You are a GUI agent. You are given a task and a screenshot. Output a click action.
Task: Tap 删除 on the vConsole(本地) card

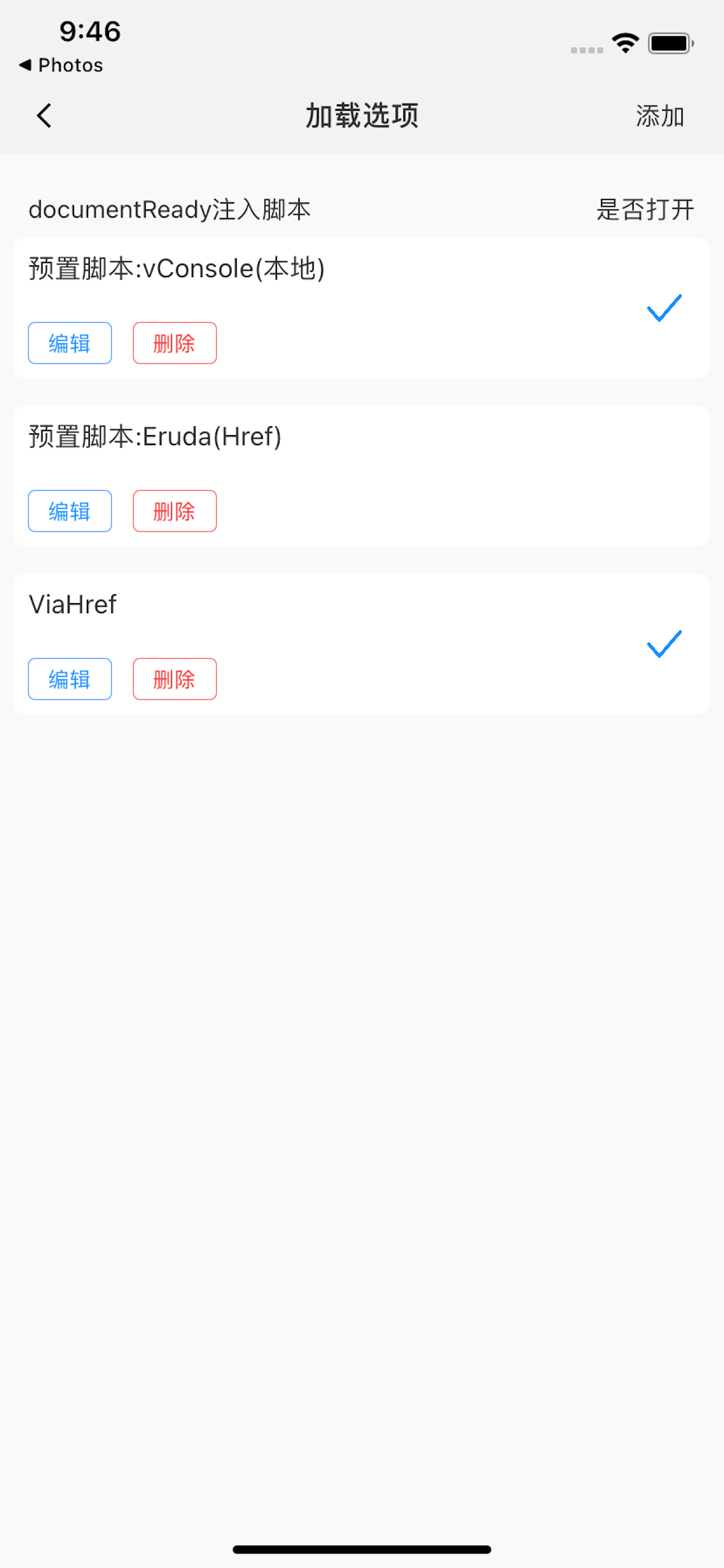point(175,342)
